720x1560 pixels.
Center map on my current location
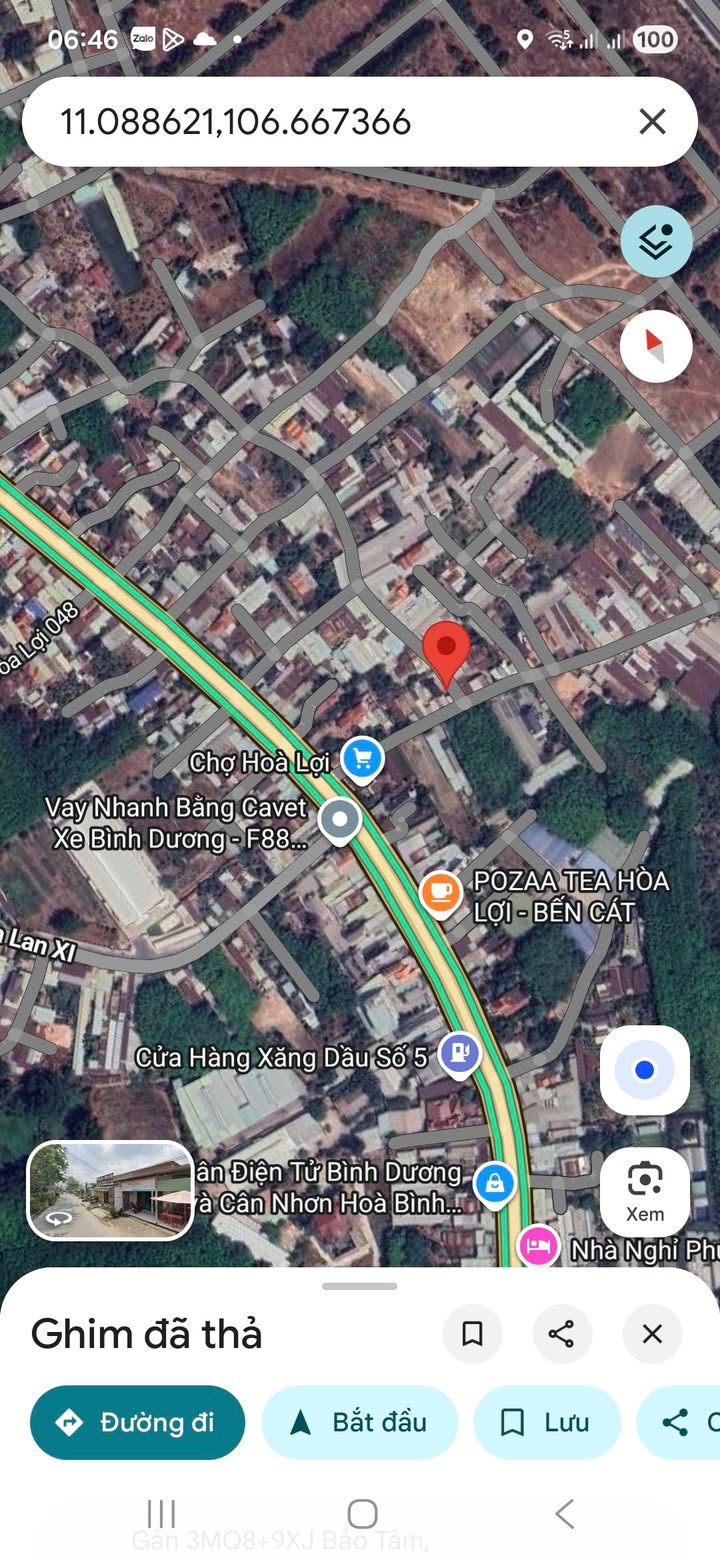pos(644,1070)
